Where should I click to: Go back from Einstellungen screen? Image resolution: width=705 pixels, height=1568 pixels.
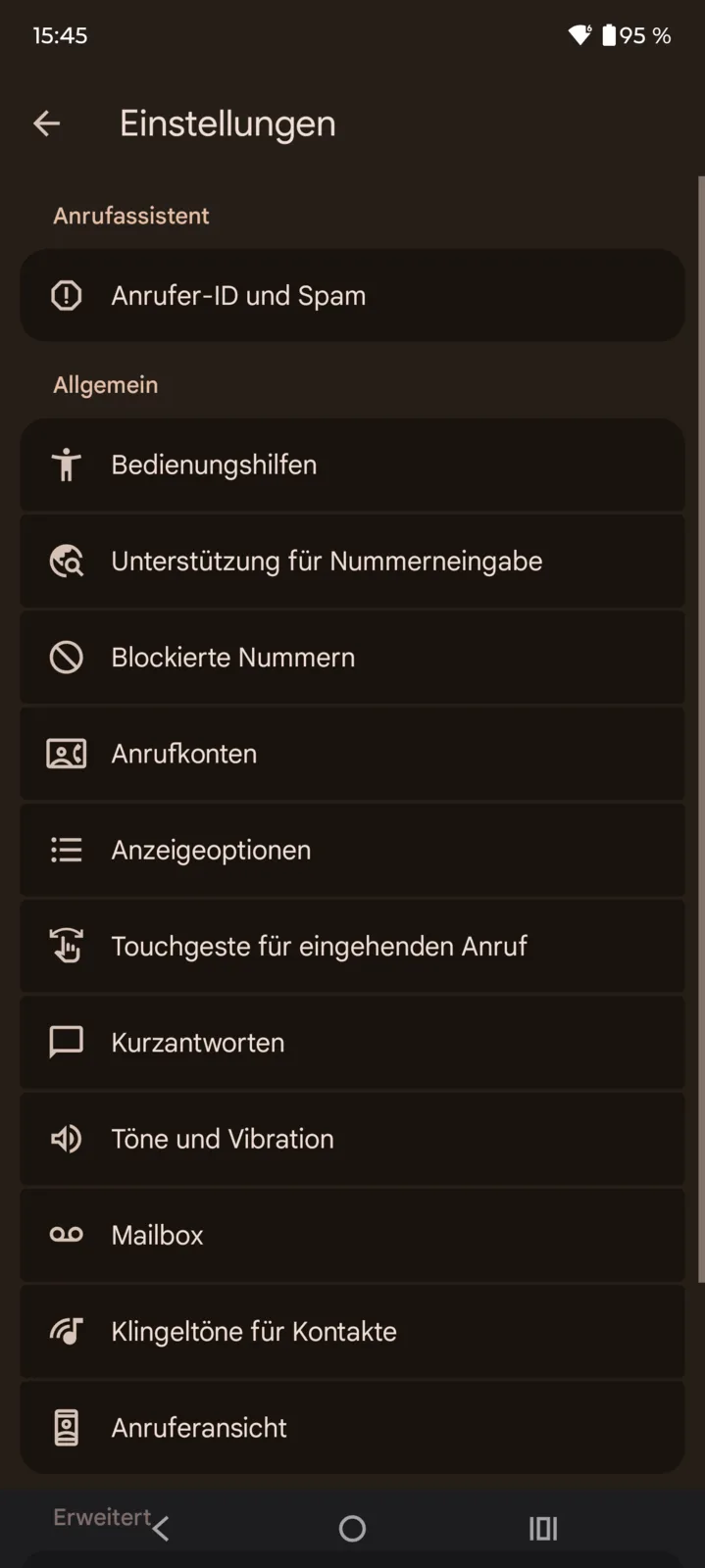(46, 123)
